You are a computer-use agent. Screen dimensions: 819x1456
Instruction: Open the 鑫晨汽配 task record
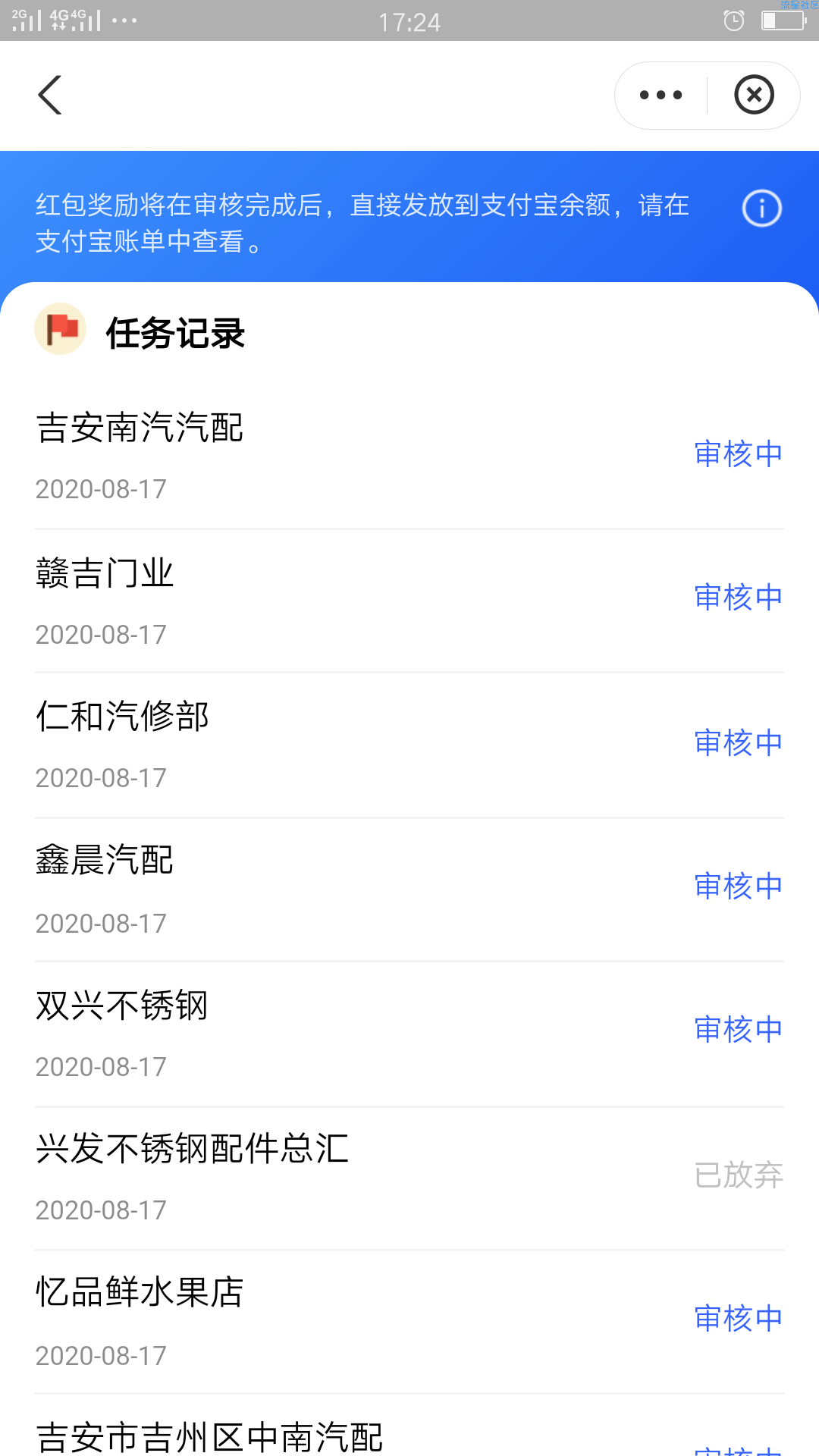click(x=409, y=890)
